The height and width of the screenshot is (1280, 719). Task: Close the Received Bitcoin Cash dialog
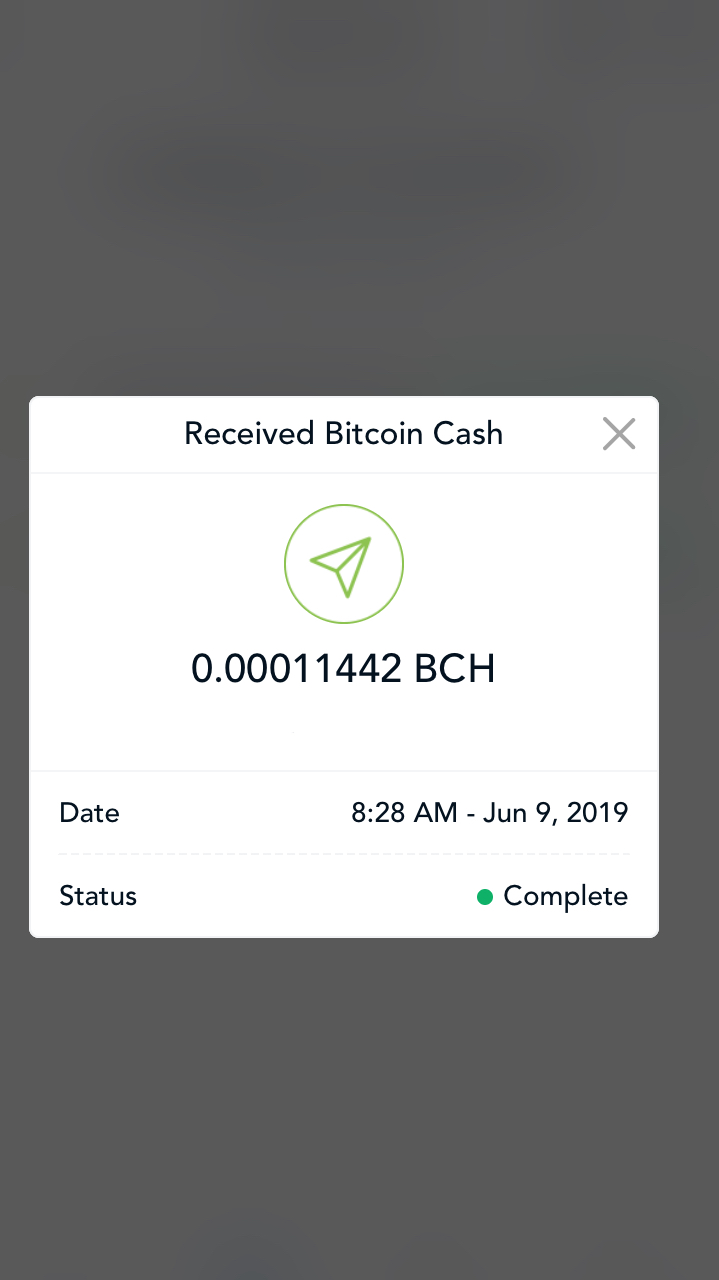(x=619, y=434)
